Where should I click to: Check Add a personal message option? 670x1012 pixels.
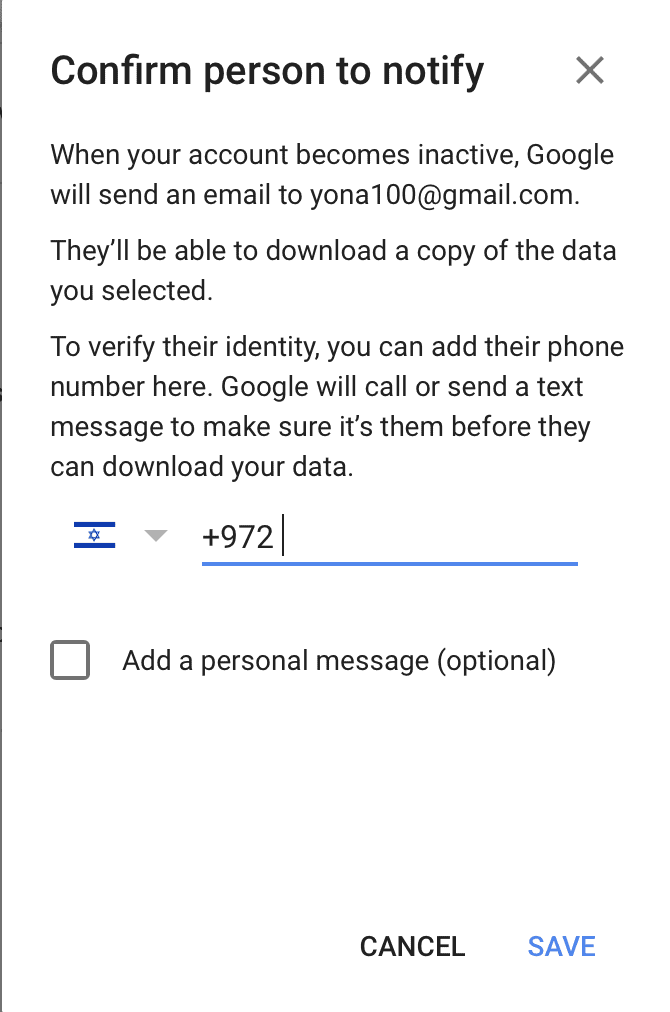coord(70,661)
